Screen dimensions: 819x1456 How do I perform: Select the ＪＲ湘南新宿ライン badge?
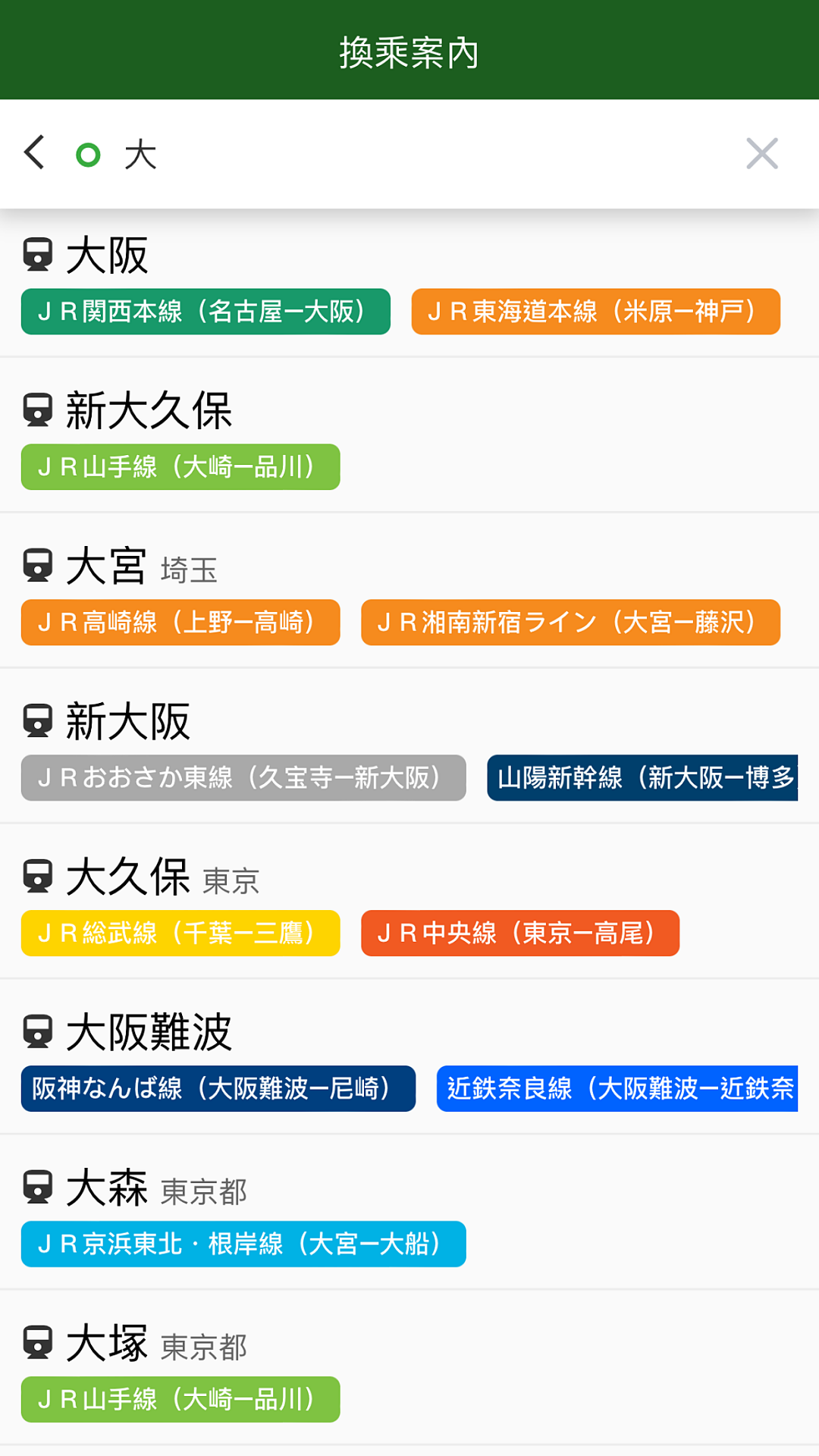click(x=569, y=623)
